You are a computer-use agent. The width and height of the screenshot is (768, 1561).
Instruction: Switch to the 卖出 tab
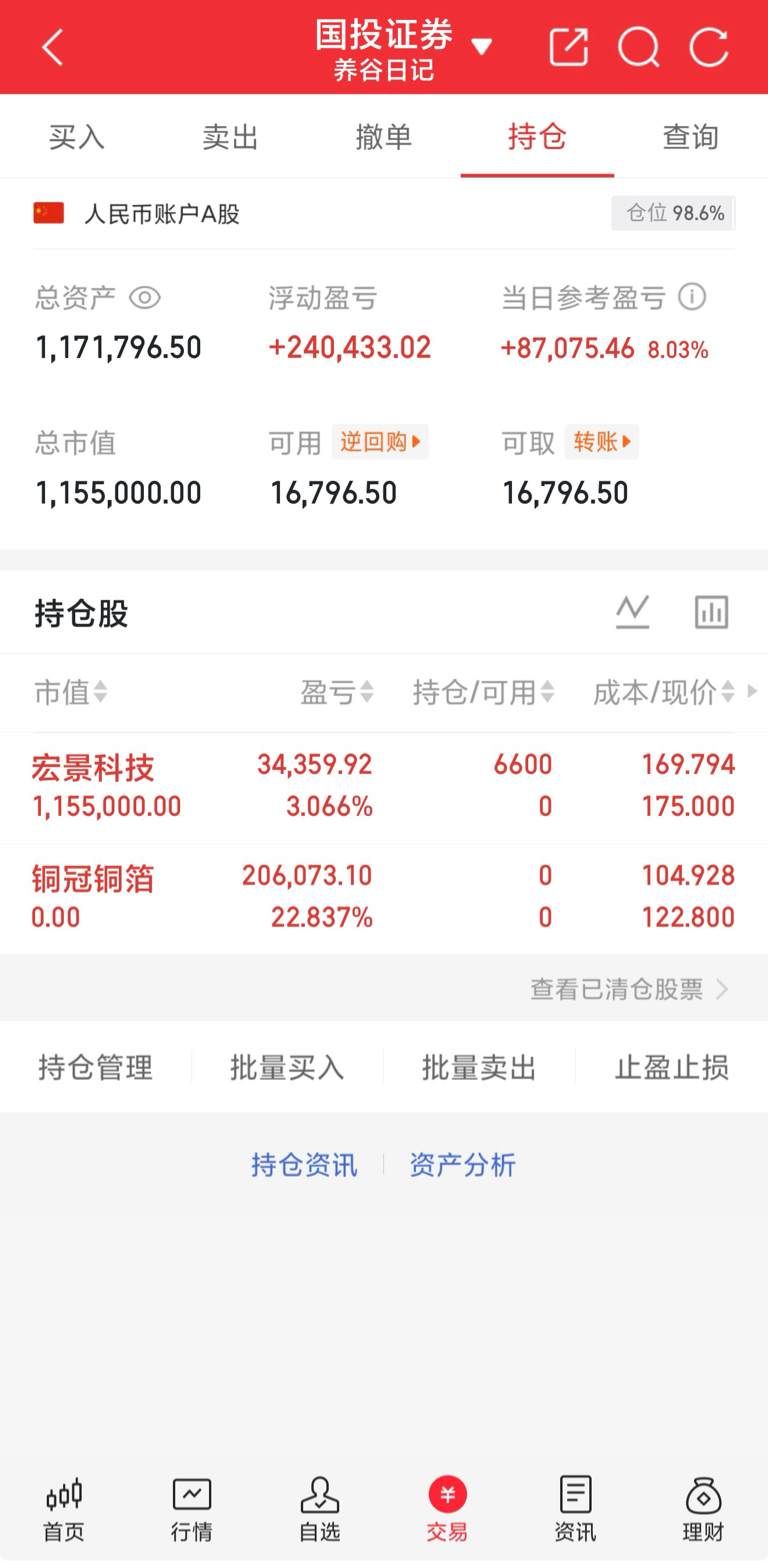coord(230,137)
